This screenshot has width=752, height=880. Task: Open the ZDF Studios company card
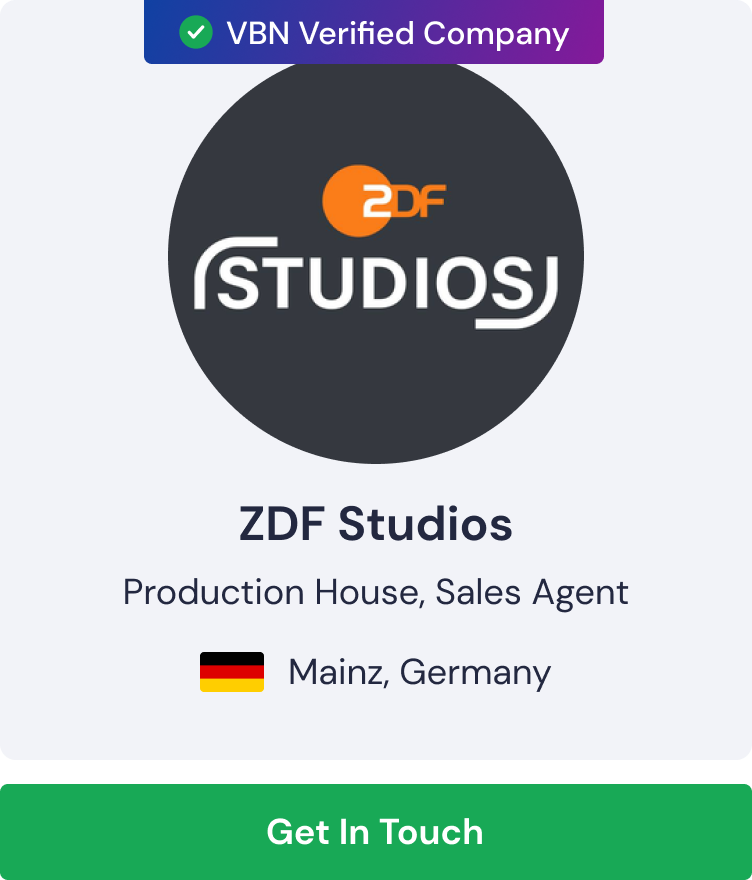coord(375,524)
